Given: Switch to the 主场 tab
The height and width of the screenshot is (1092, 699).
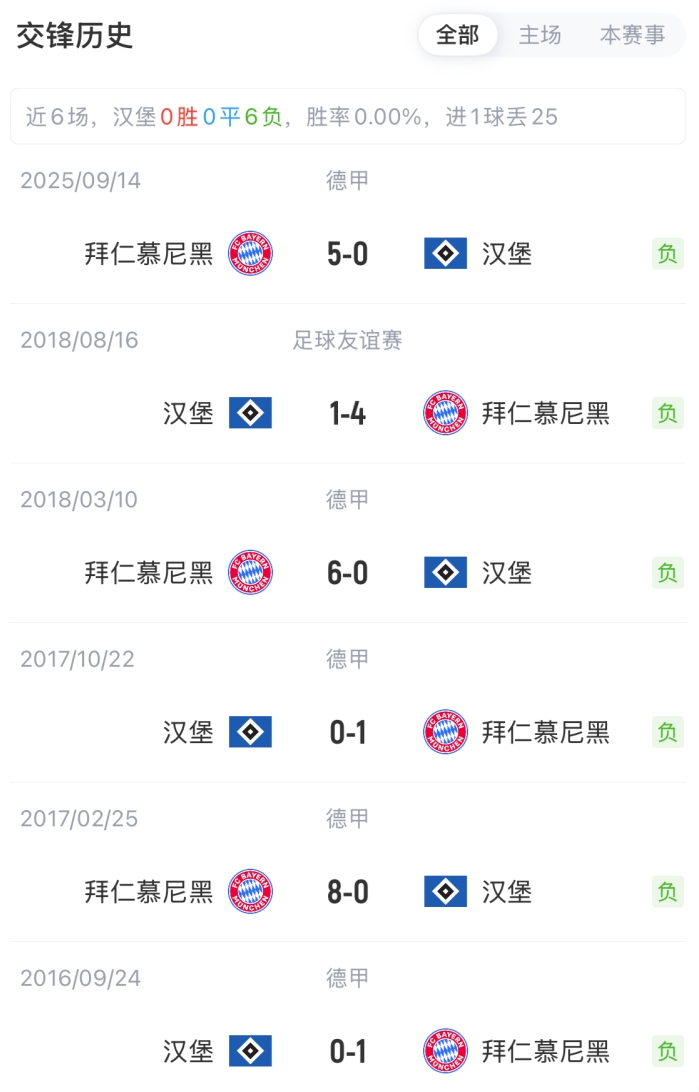Looking at the screenshot, I should [540, 36].
